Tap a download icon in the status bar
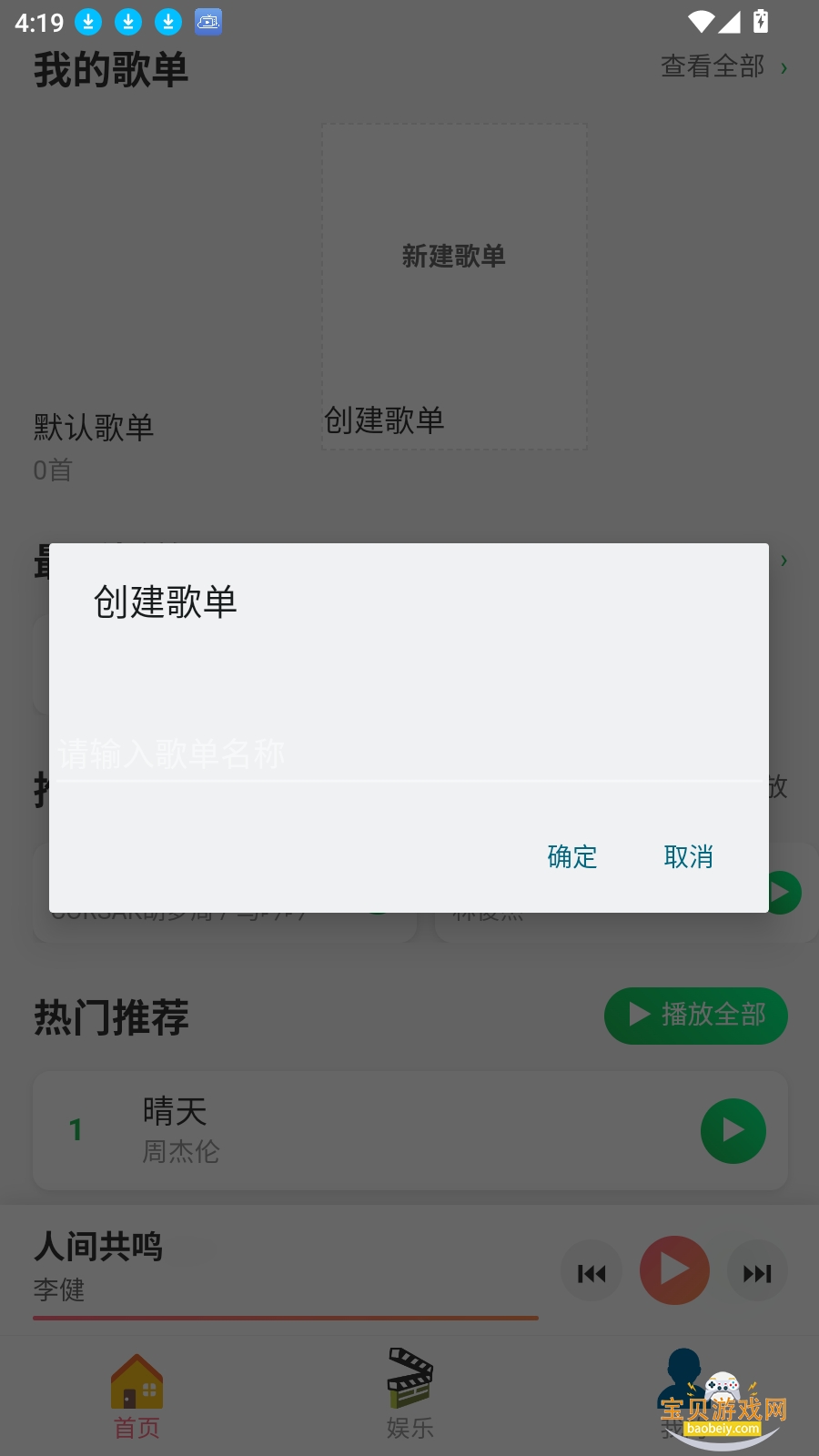This screenshot has width=819, height=1456. click(88, 20)
